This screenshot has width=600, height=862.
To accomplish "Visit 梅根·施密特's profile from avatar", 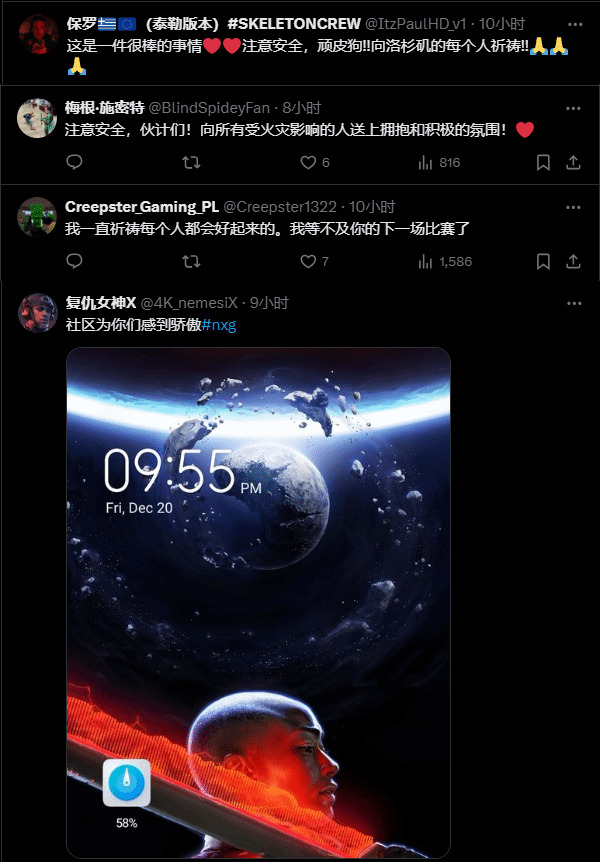I will point(37,118).
